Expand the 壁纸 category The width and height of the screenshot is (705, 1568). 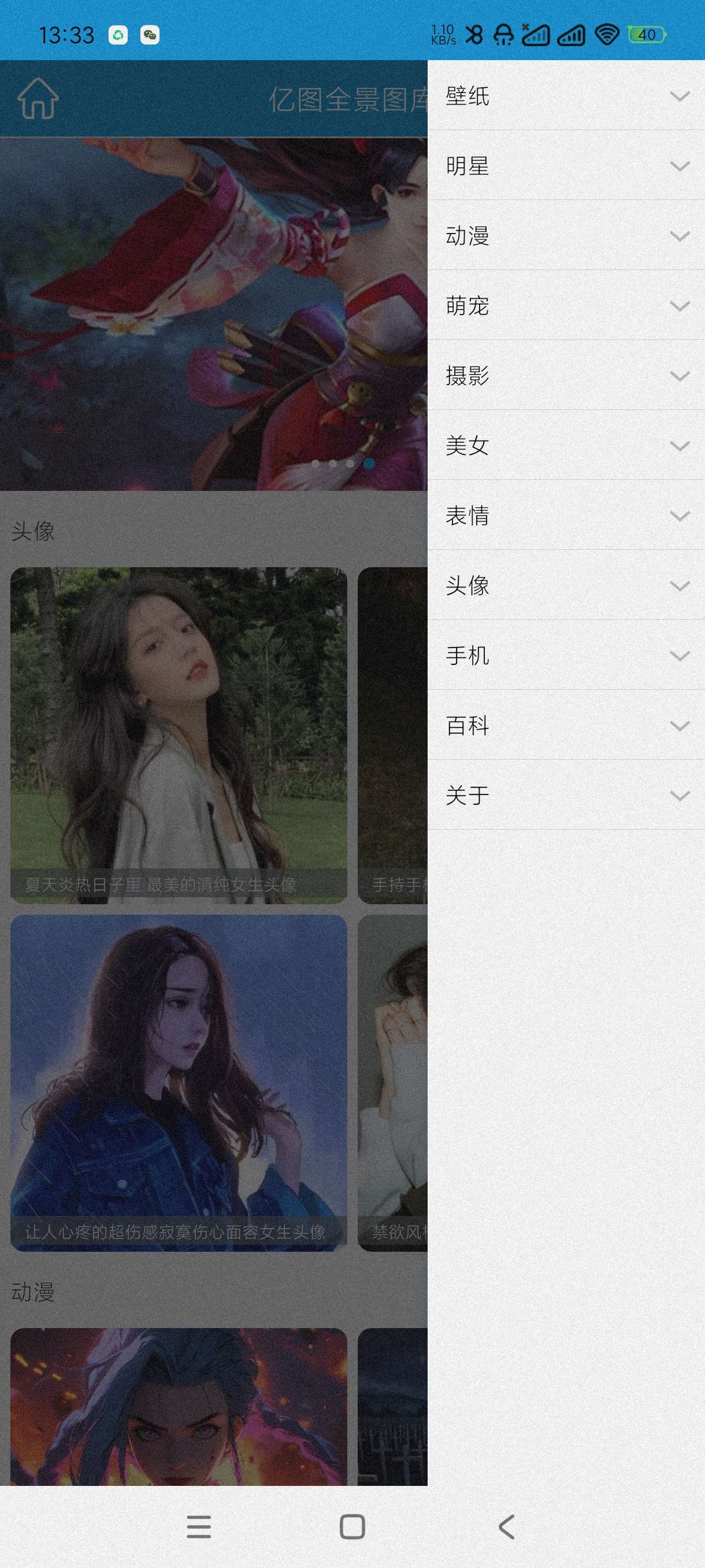[x=566, y=95]
